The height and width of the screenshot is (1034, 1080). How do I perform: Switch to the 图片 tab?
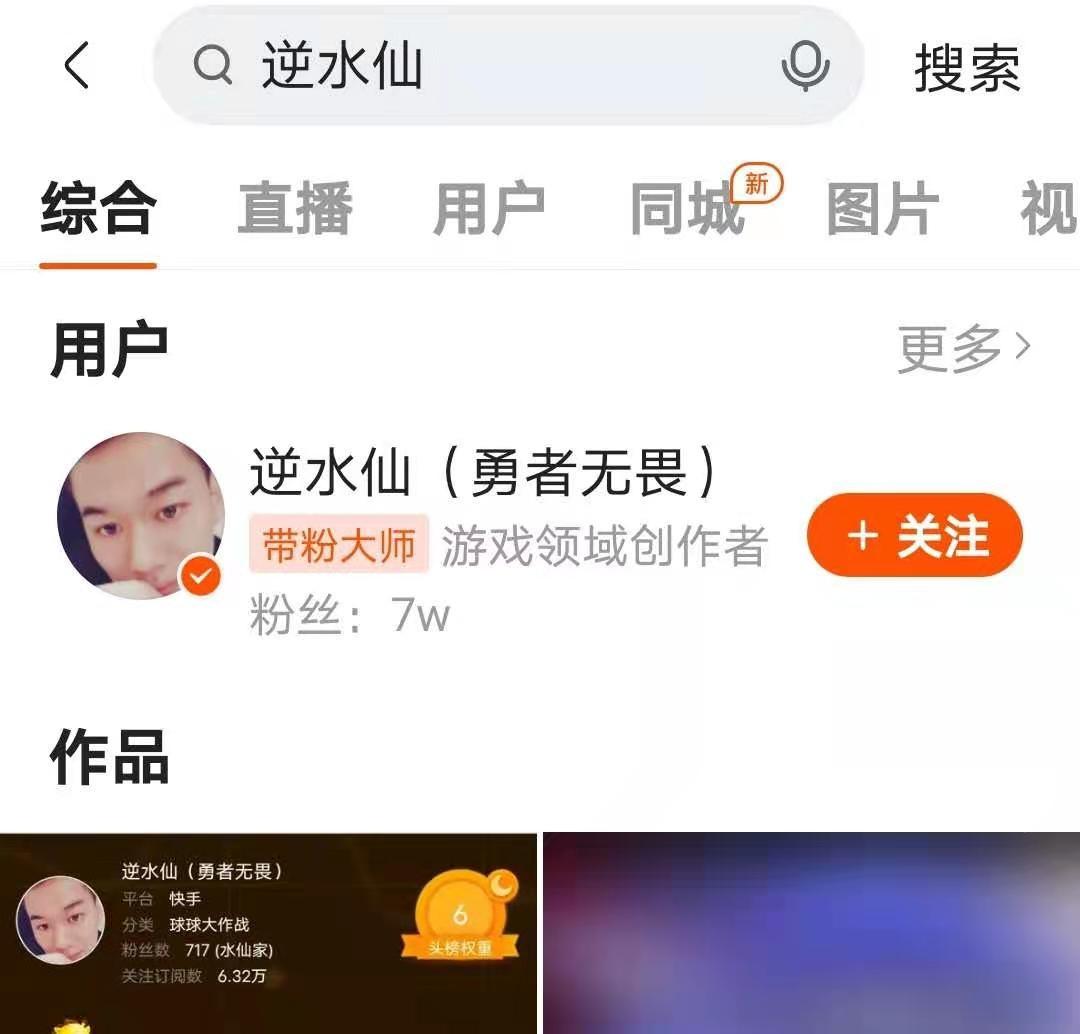tap(882, 210)
